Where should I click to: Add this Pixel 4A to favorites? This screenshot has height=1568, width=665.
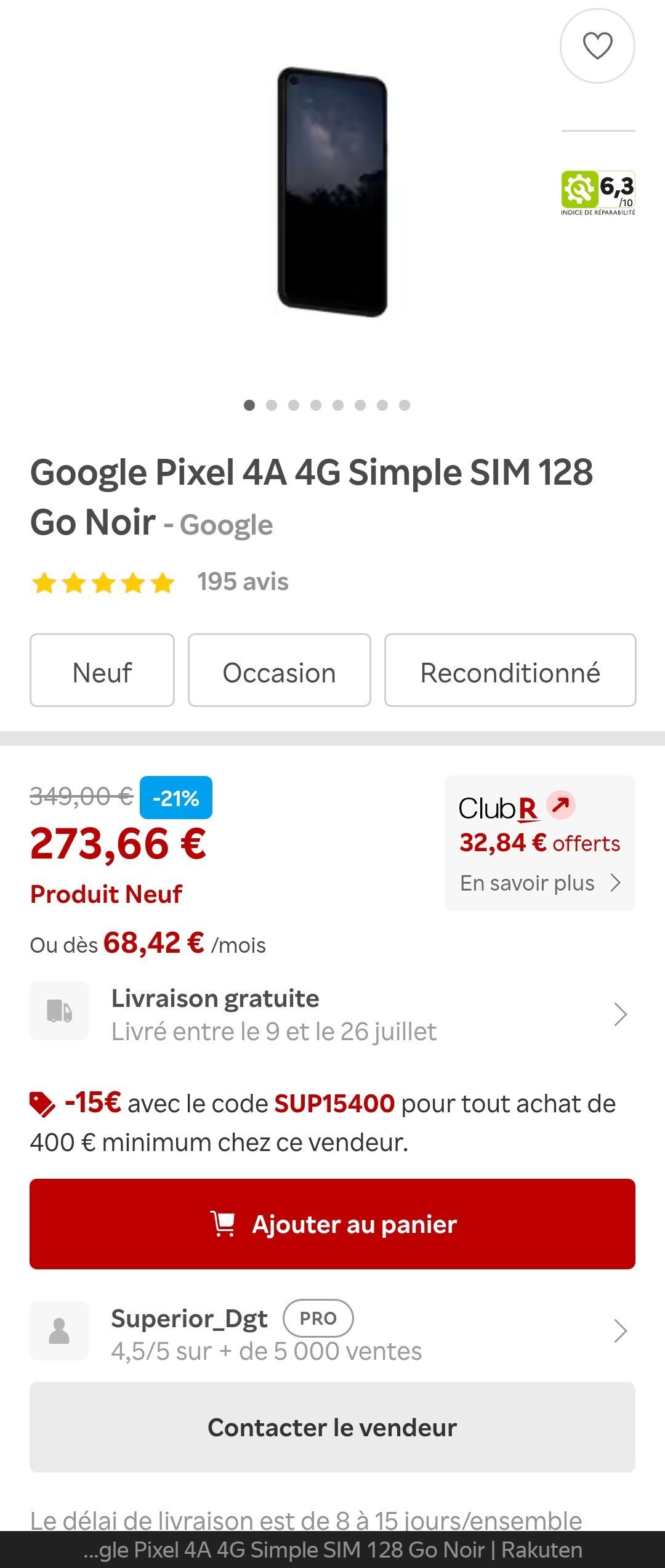tap(597, 46)
